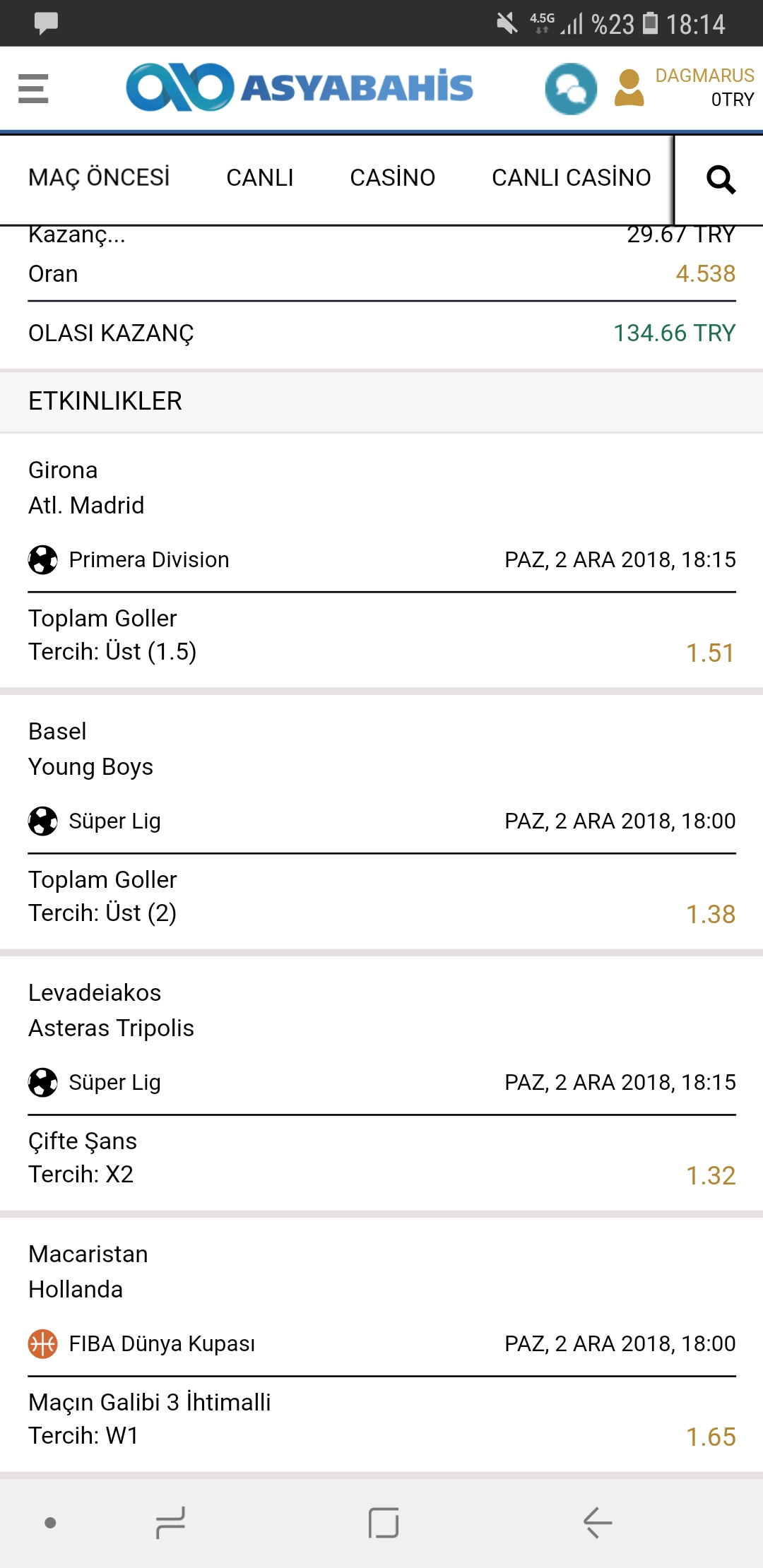Select the CASİNO tab

coord(393,177)
